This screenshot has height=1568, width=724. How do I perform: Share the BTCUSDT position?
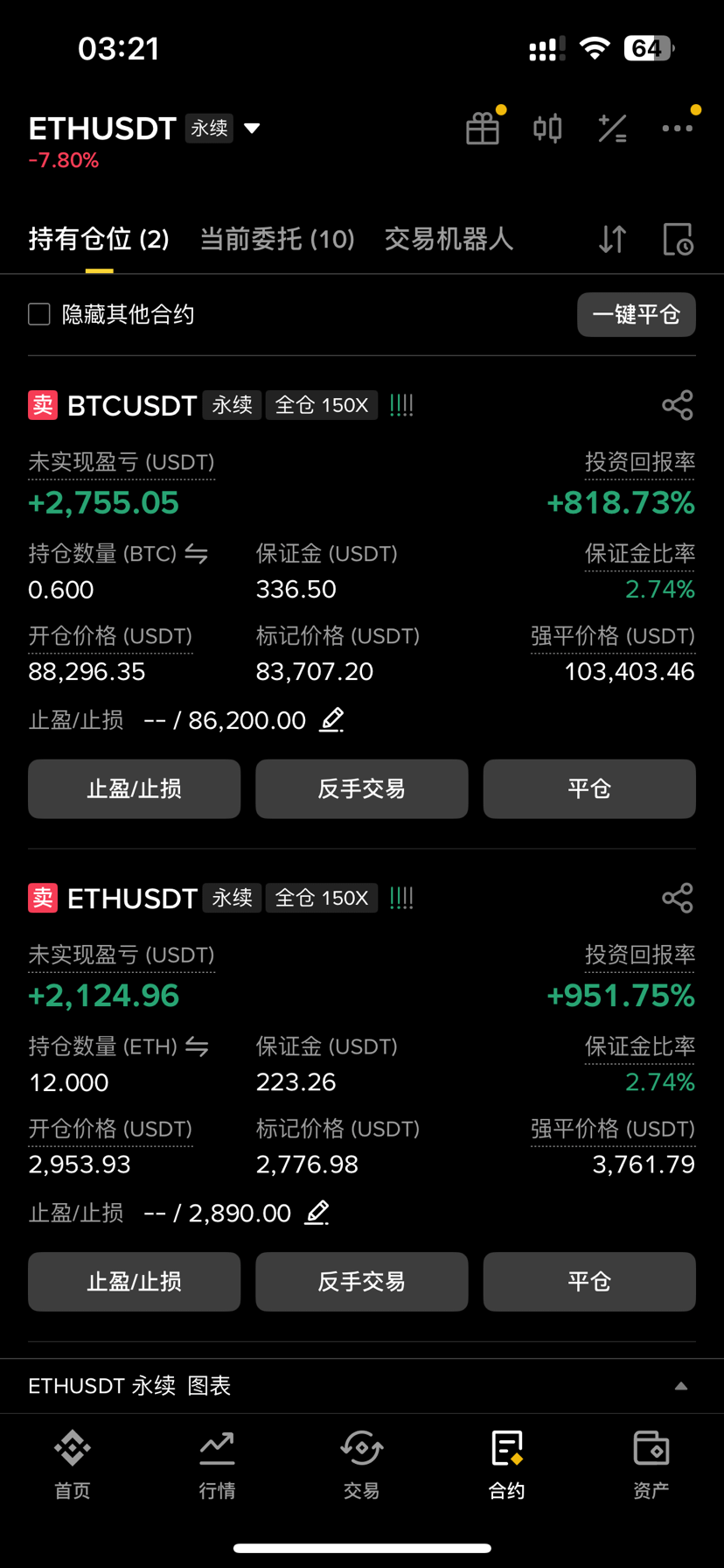678,405
